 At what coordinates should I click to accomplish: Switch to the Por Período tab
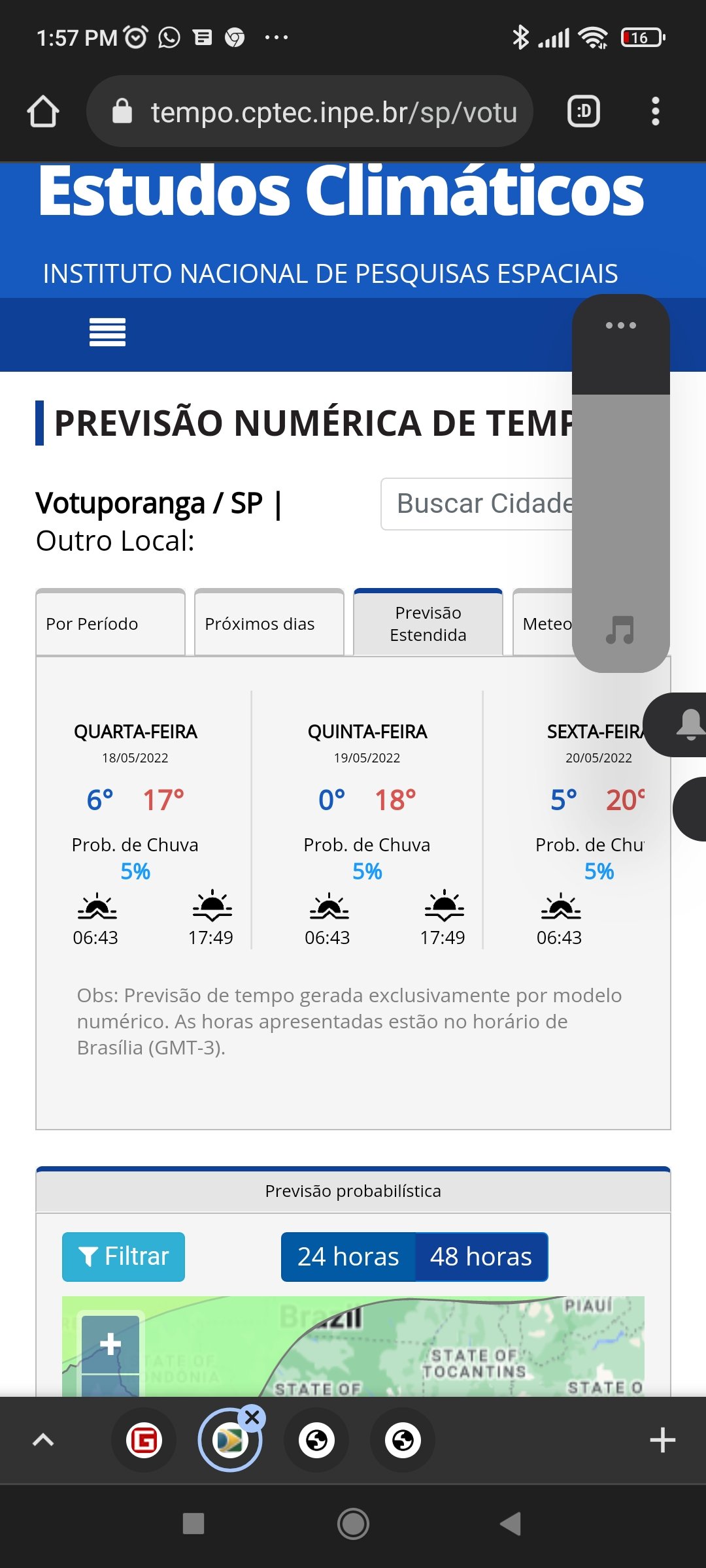(x=110, y=623)
